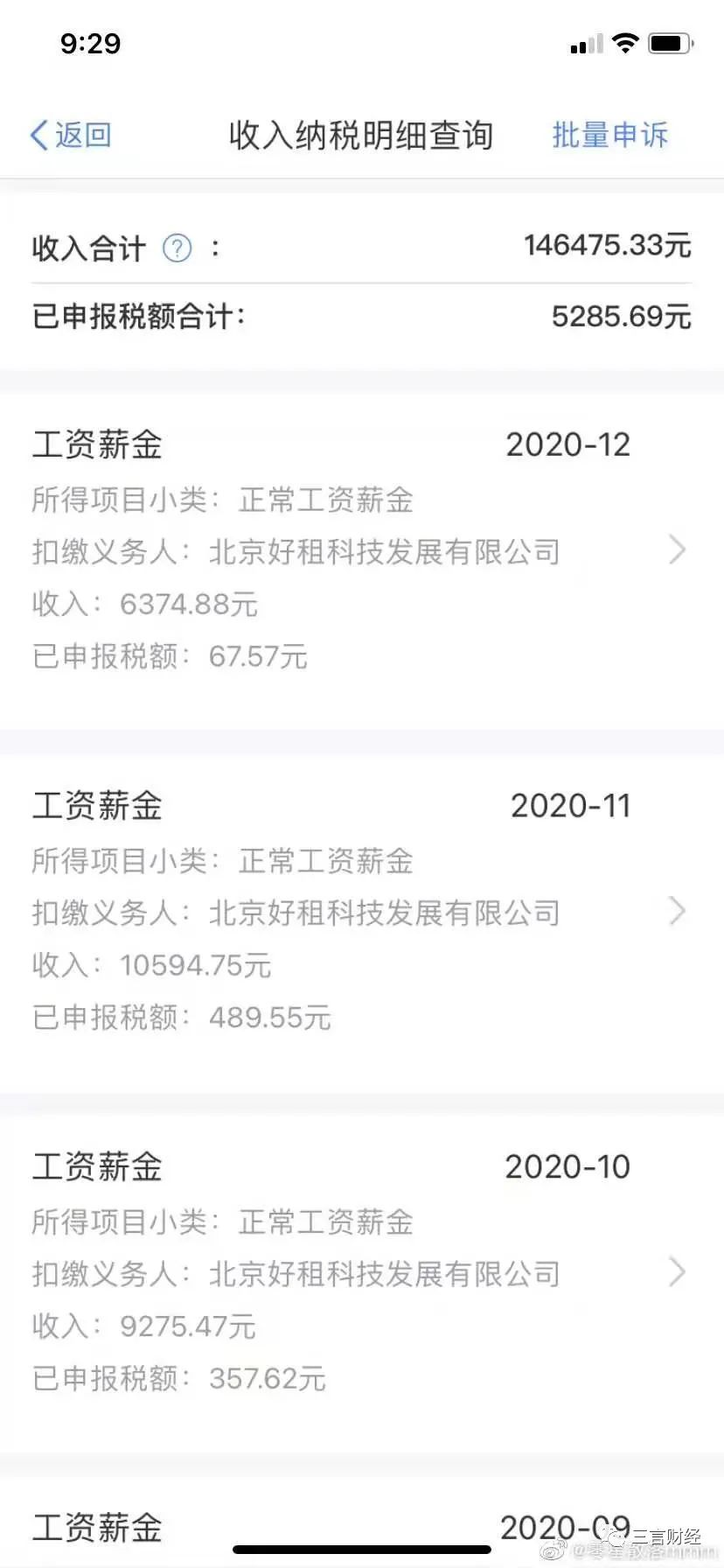Image resolution: width=724 pixels, height=1568 pixels.
Task: Open the 2020-12 工资薪金 record
Action: tap(360, 550)
